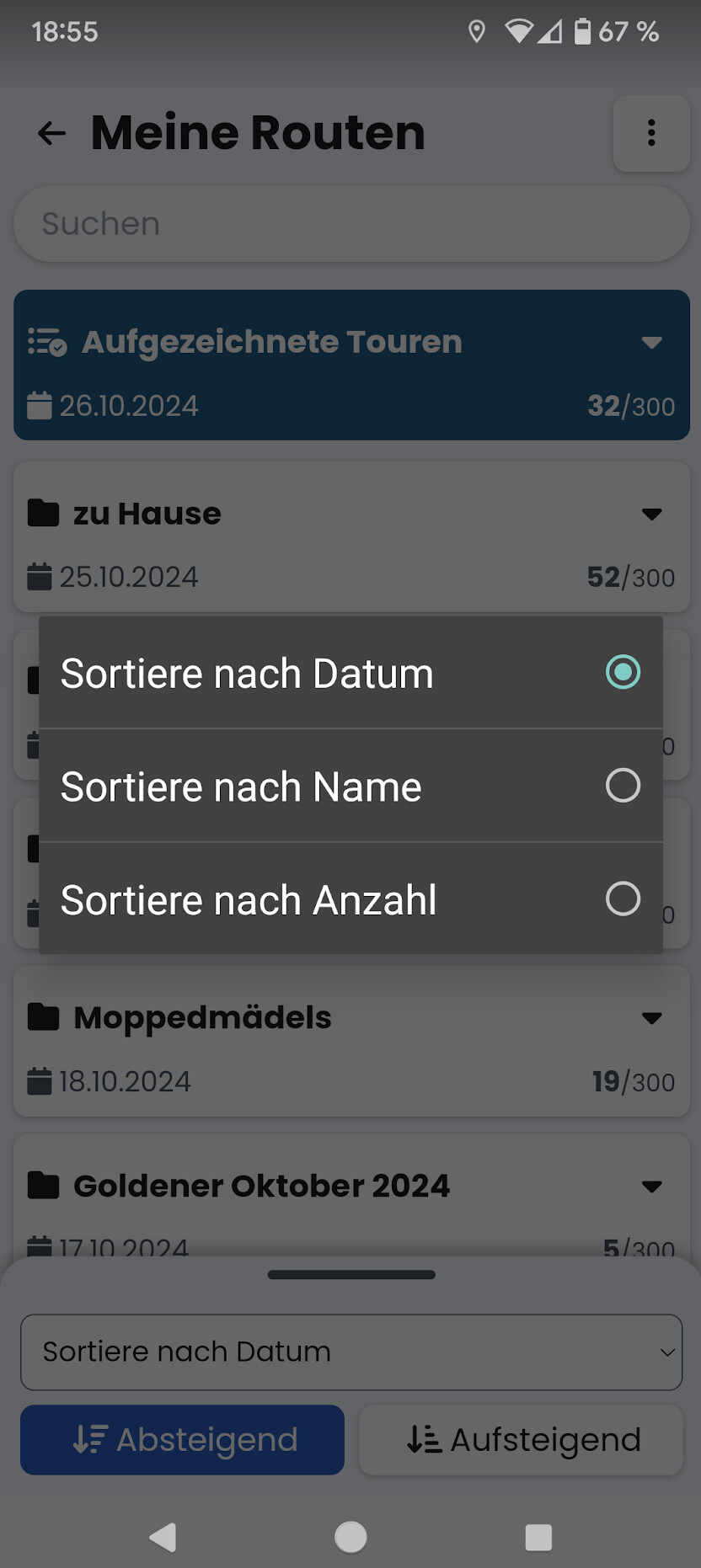Screen dimensions: 701x1568
Task: Open the three-dot overflow menu
Action: tap(651, 133)
